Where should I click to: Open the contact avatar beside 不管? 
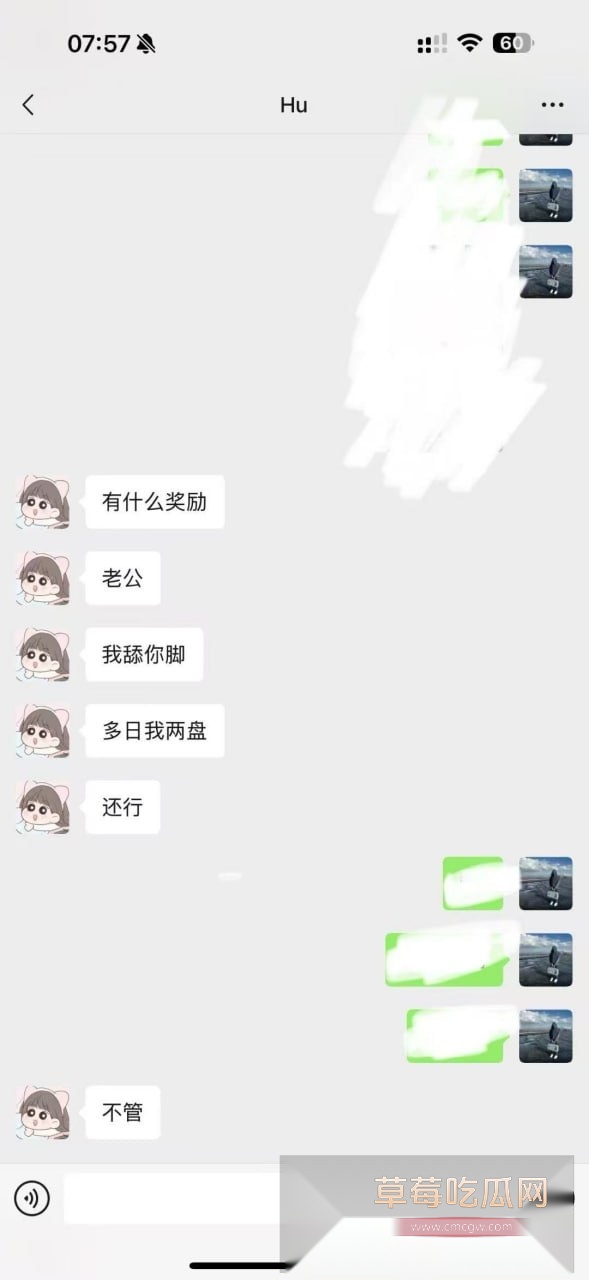click(43, 1113)
